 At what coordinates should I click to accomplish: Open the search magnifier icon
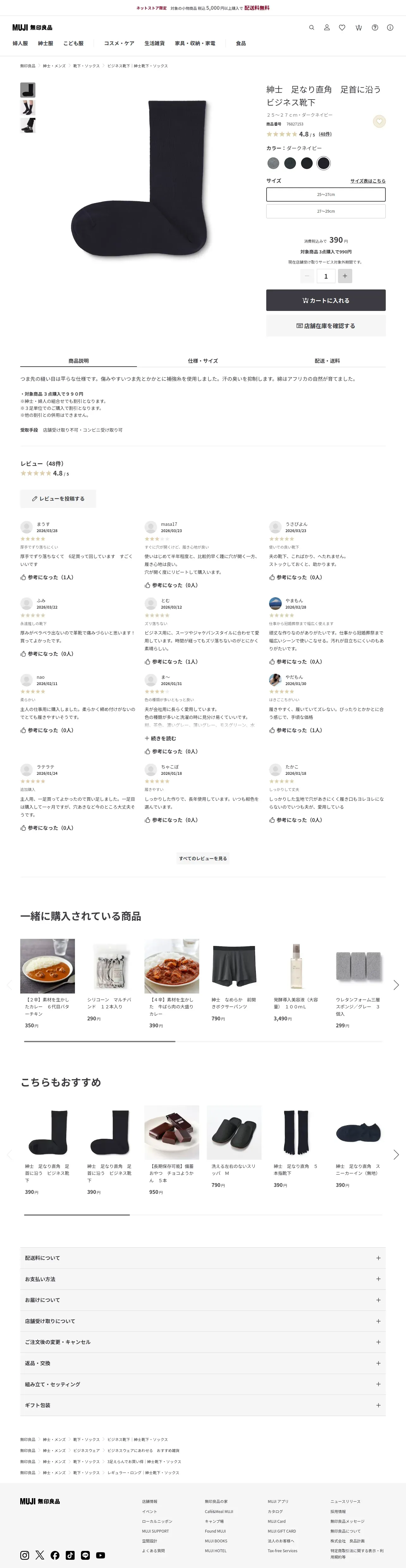(312, 27)
